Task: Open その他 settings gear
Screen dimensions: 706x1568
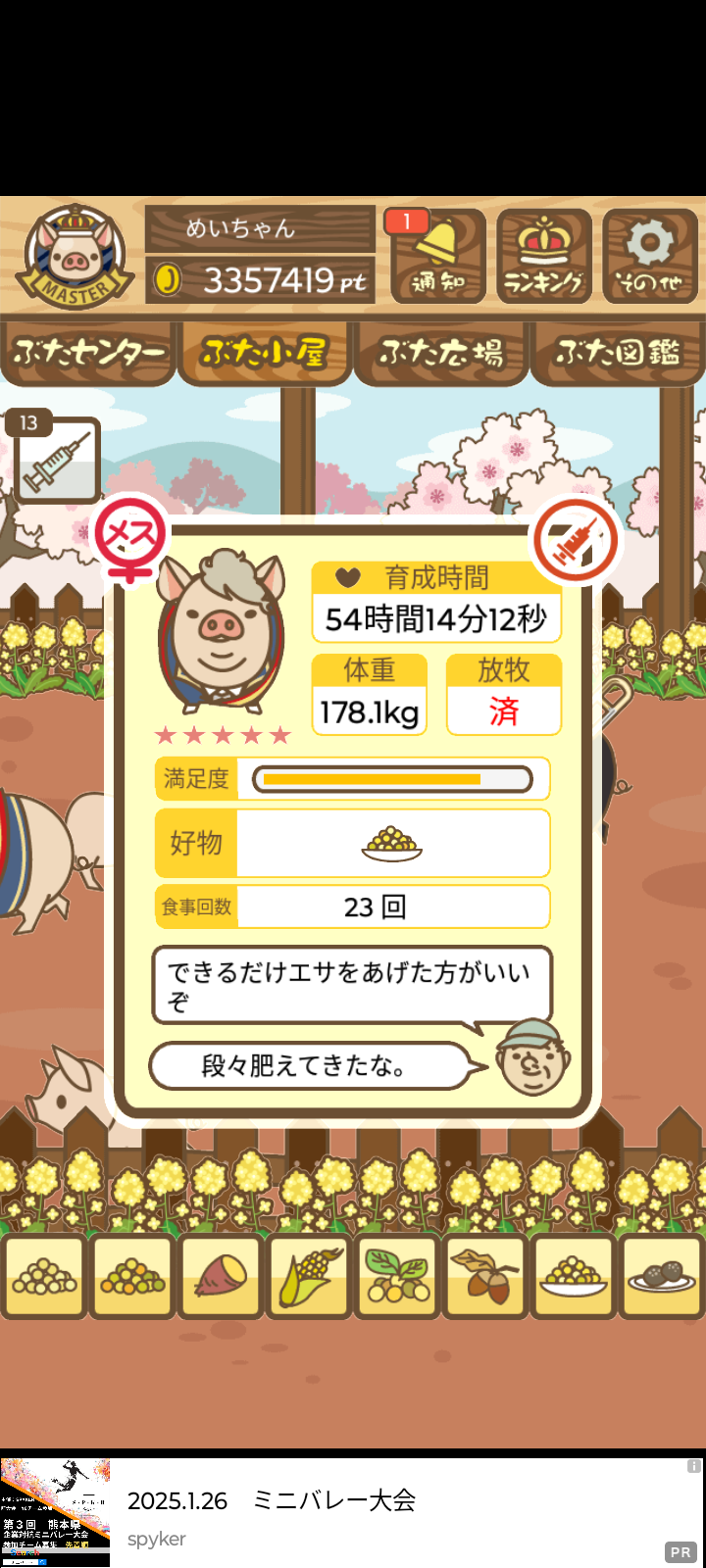Action: 650,257
